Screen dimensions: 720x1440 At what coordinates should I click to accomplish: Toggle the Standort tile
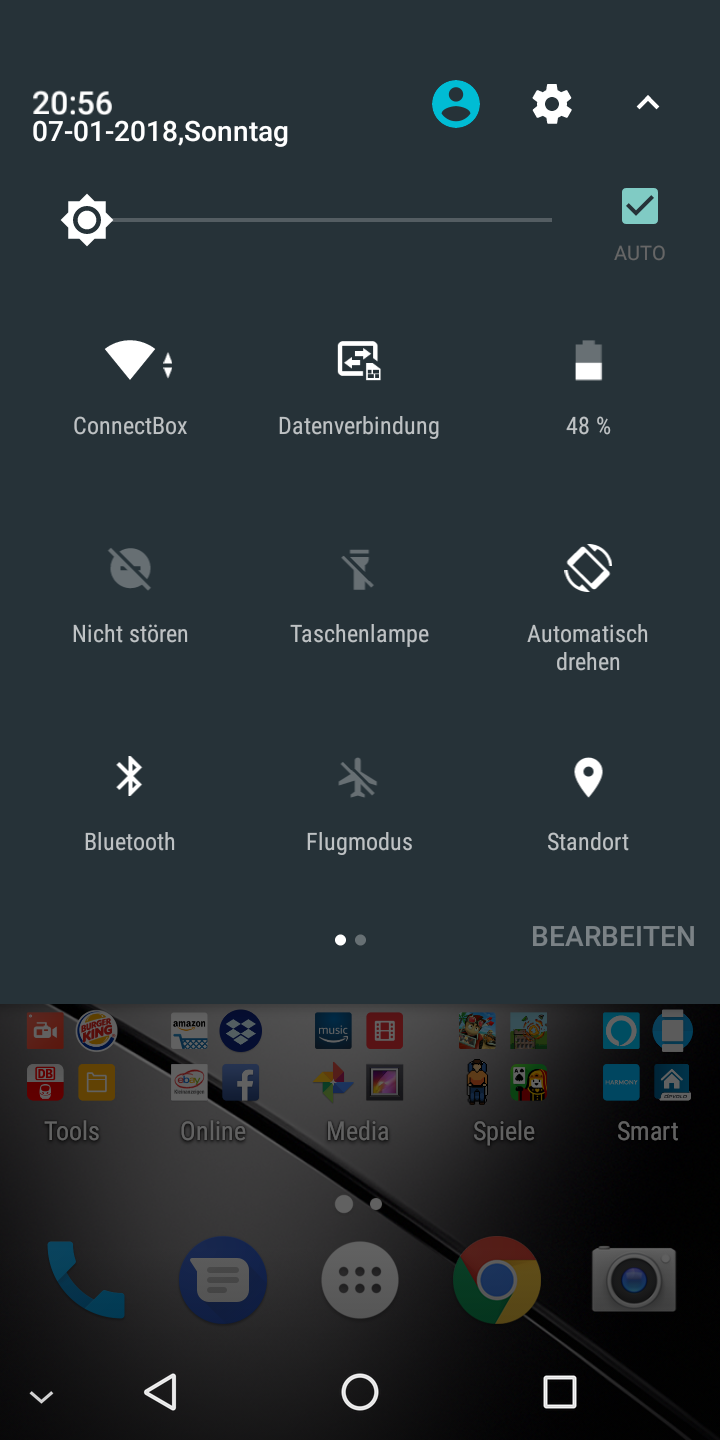coord(588,778)
